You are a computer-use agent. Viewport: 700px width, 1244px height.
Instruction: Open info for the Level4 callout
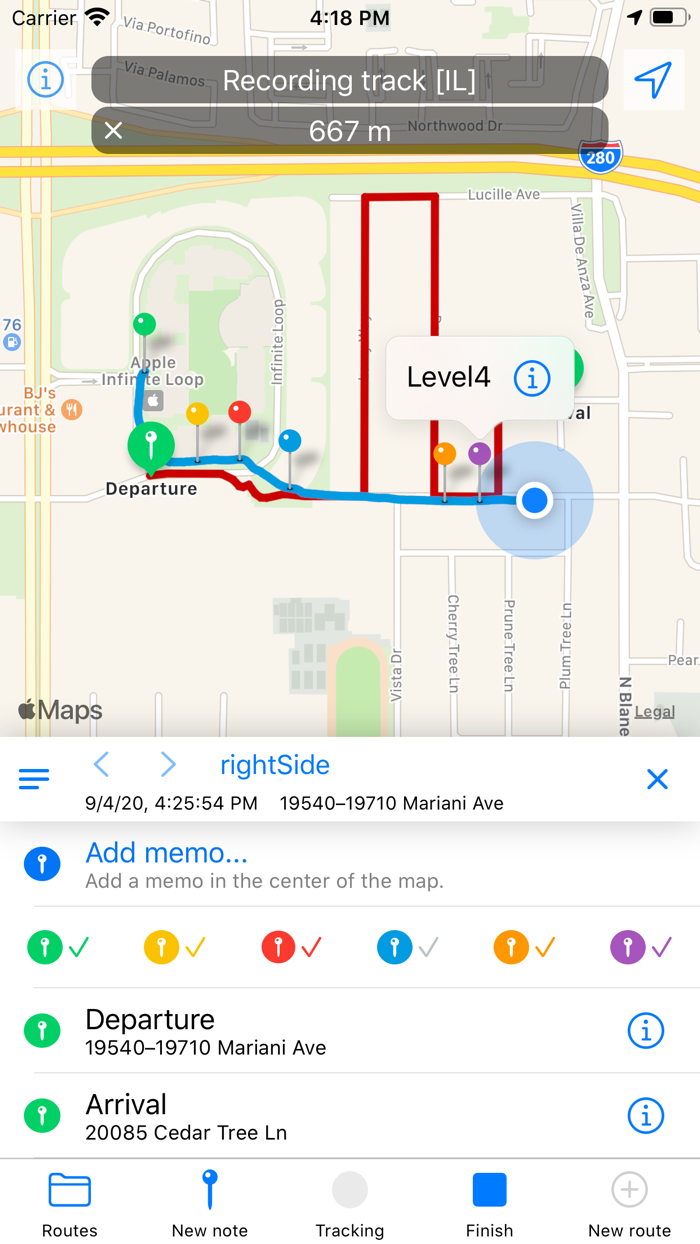click(x=532, y=378)
